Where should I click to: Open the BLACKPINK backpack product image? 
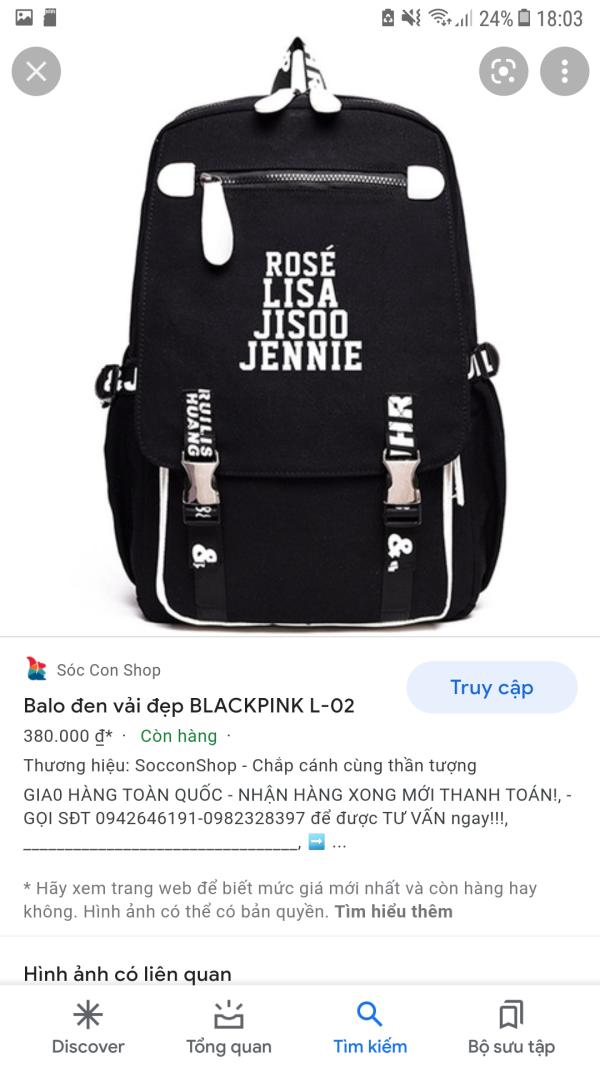(x=300, y=332)
